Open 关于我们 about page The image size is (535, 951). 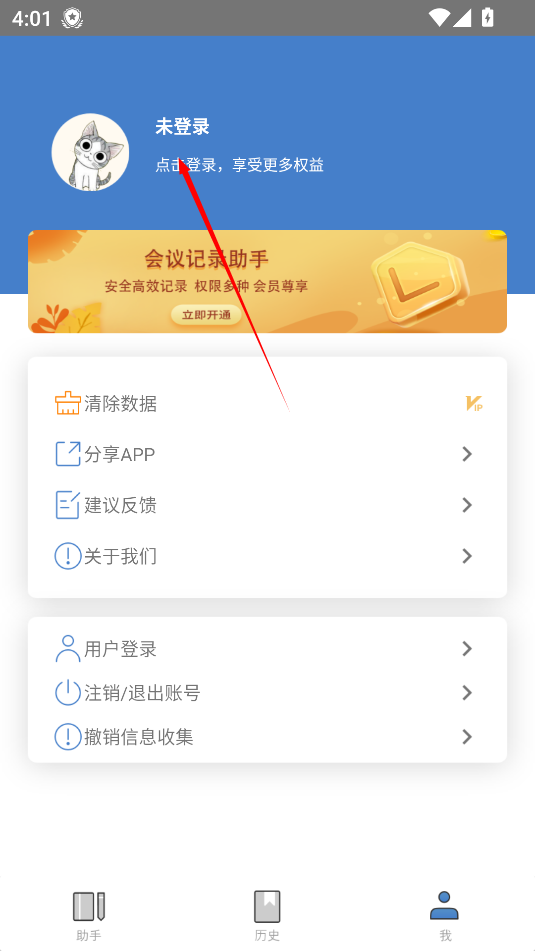click(x=268, y=556)
